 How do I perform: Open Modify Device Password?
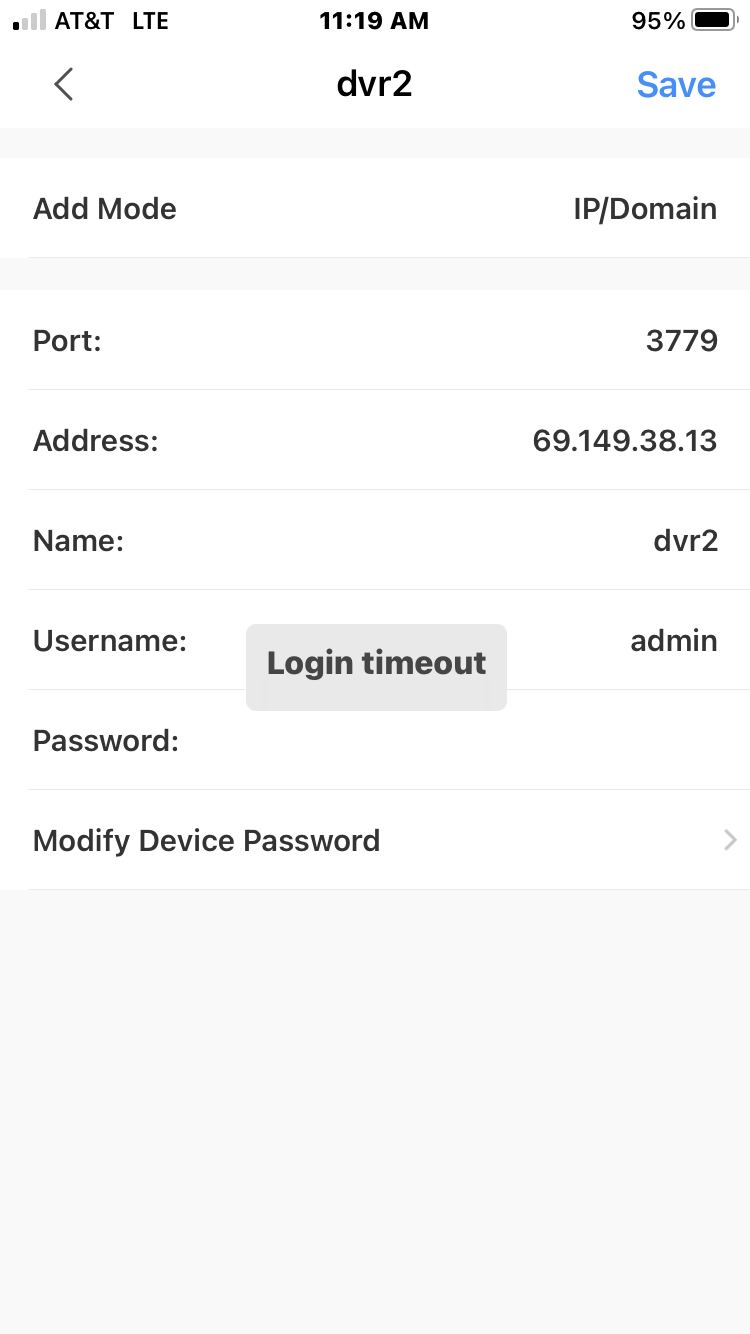(375, 840)
